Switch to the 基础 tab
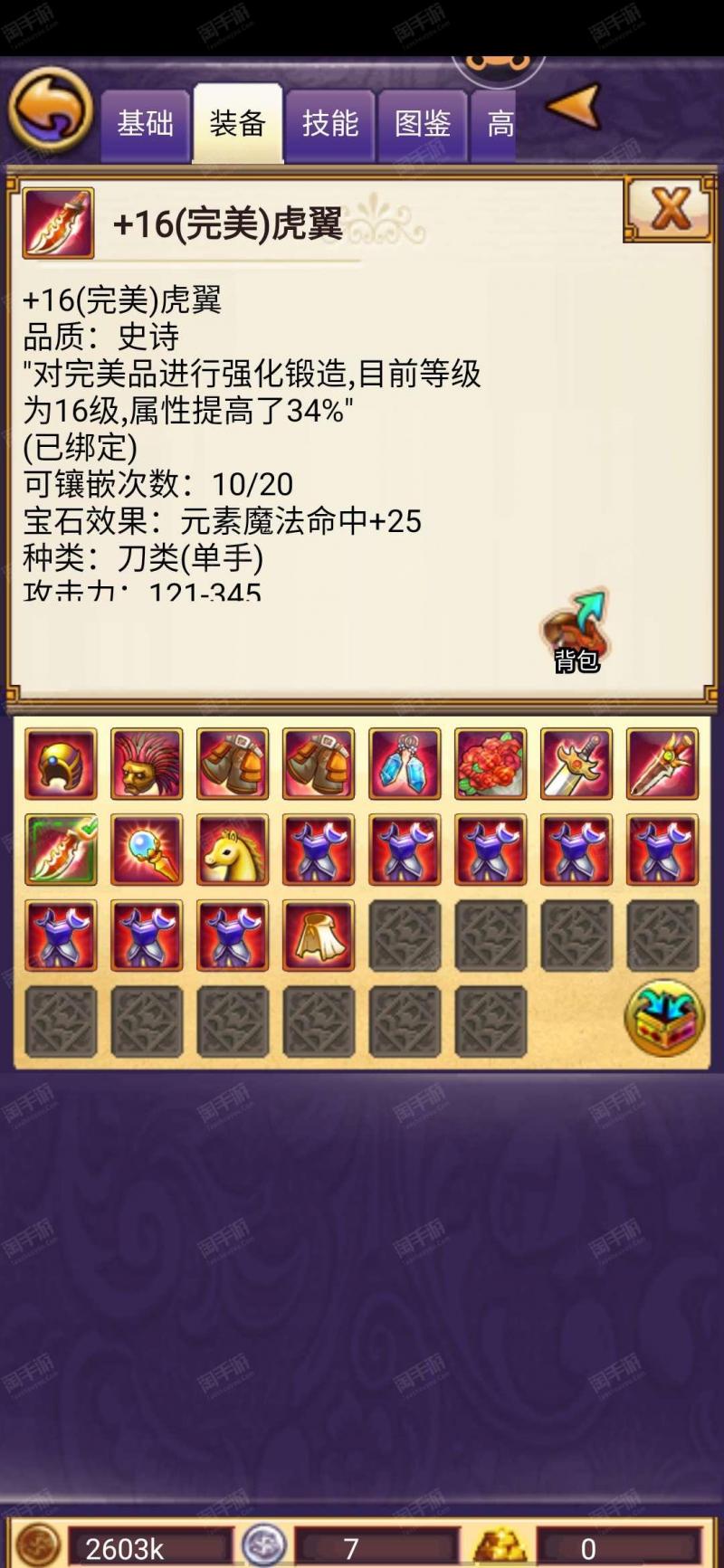 (x=145, y=125)
